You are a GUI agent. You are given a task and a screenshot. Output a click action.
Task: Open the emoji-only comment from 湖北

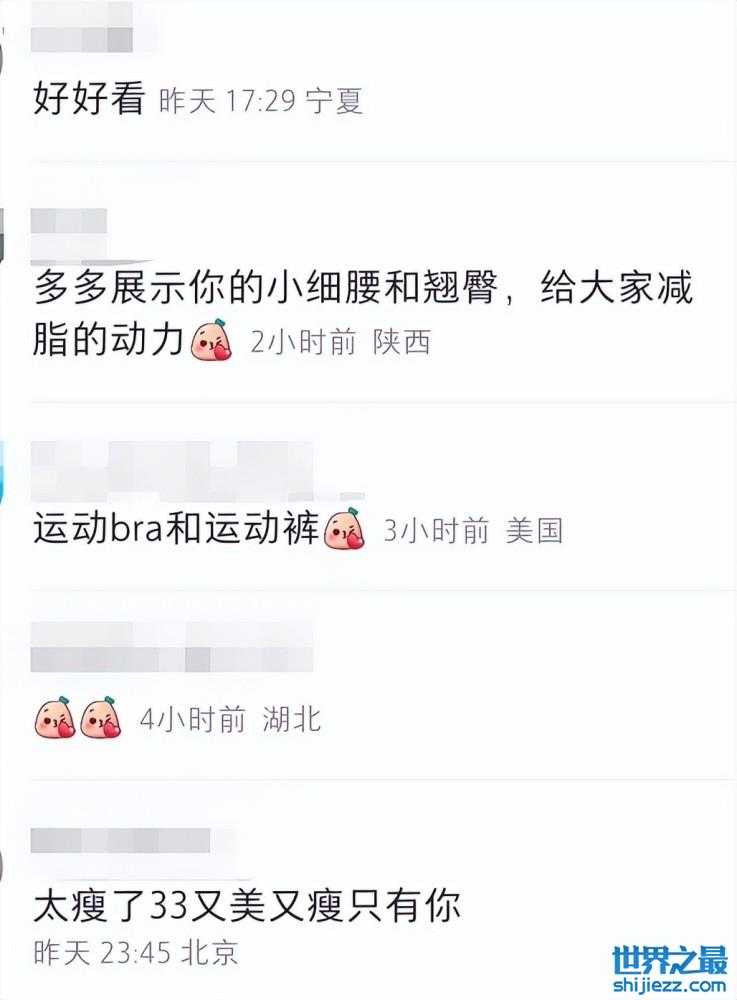(x=78, y=718)
